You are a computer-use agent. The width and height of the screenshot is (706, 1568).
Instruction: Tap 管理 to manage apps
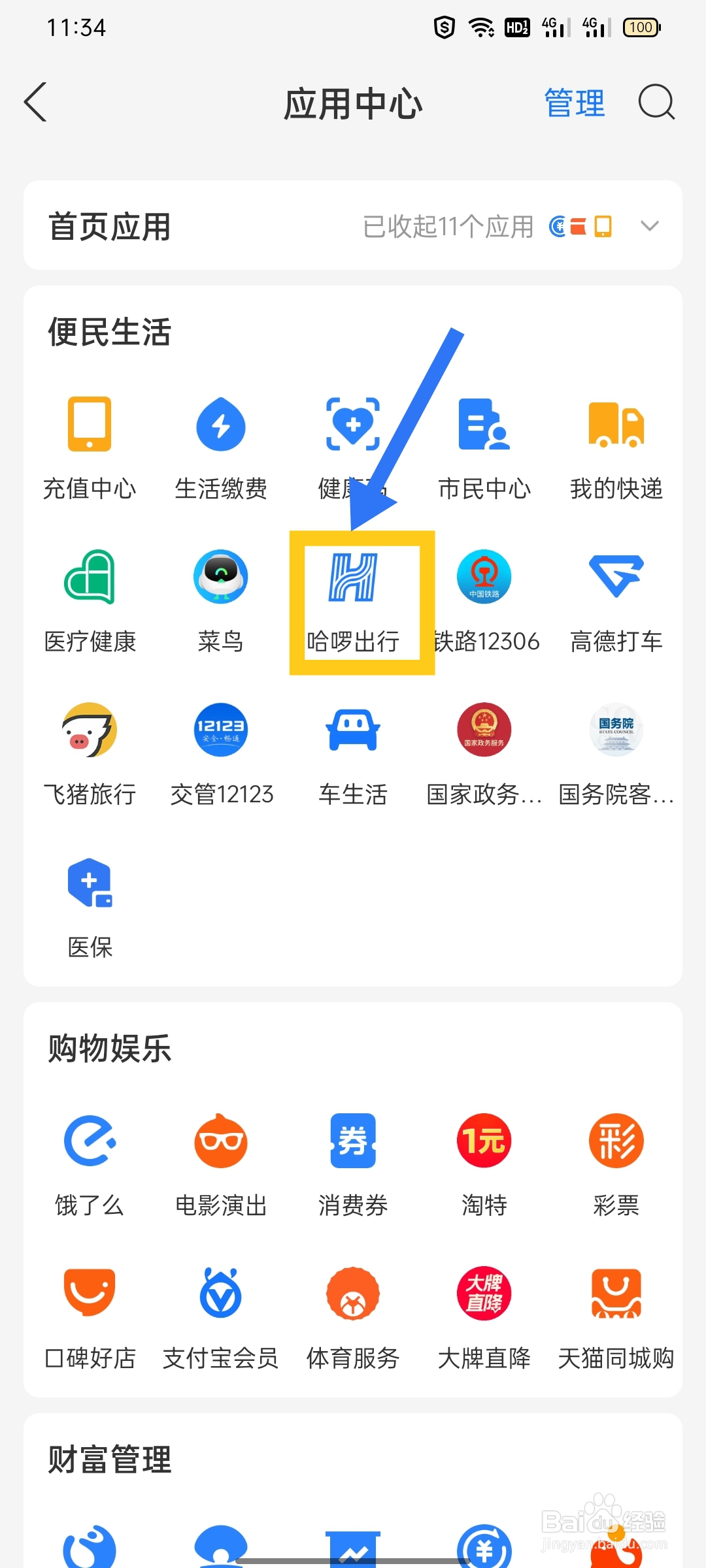575,103
